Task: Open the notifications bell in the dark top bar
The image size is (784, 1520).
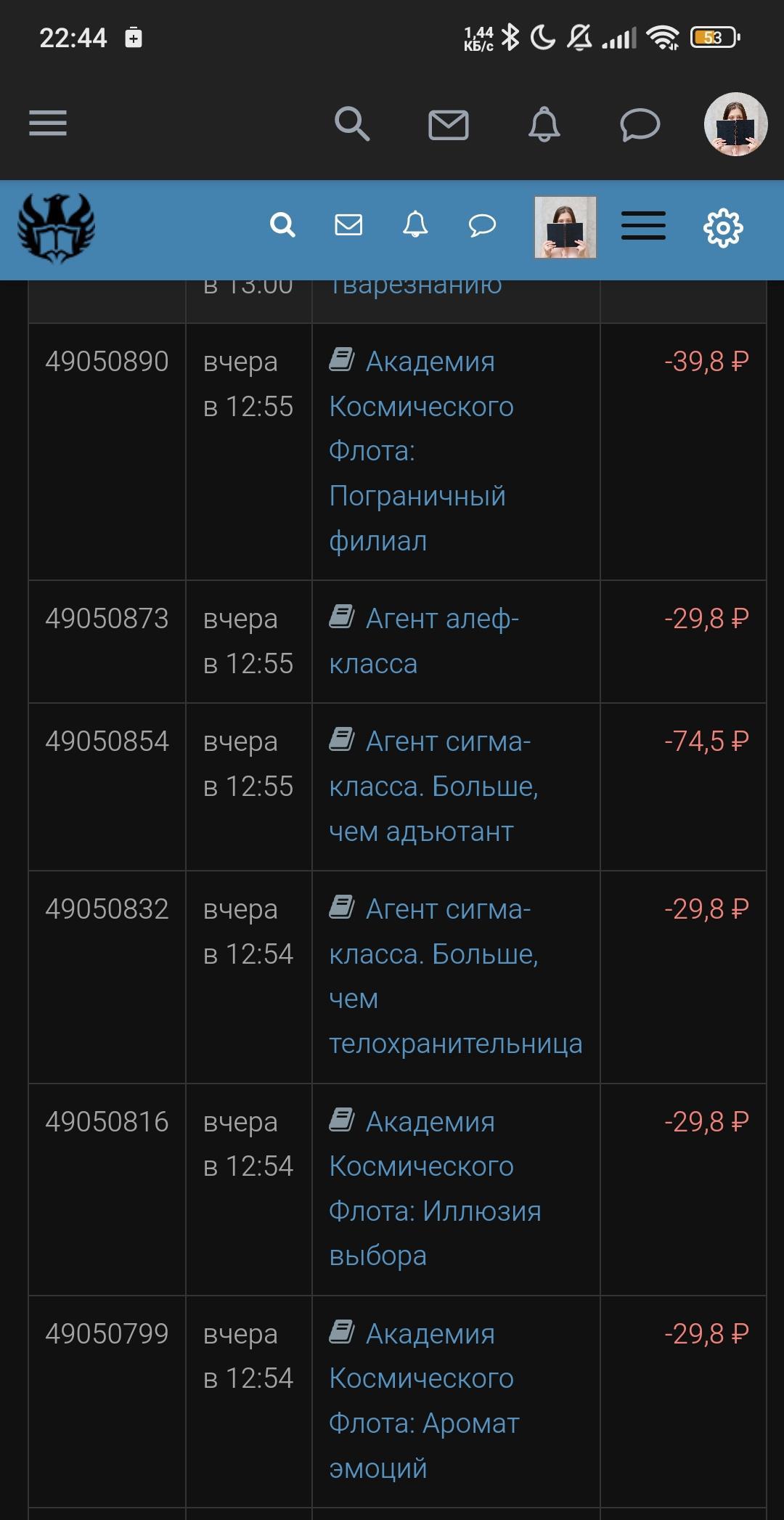Action: tap(544, 125)
